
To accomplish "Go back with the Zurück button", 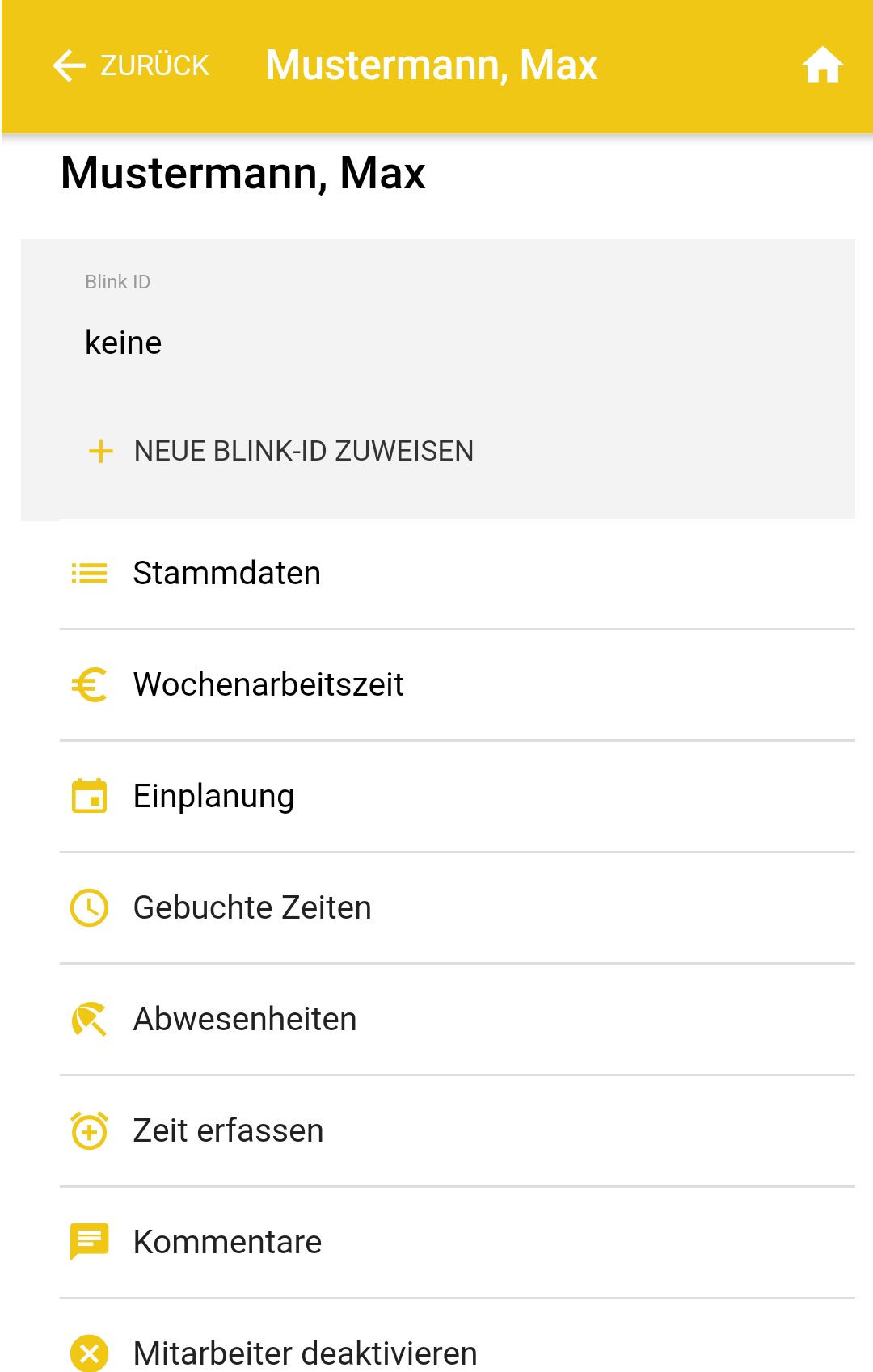I will pyautogui.click(x=131, y=65).
